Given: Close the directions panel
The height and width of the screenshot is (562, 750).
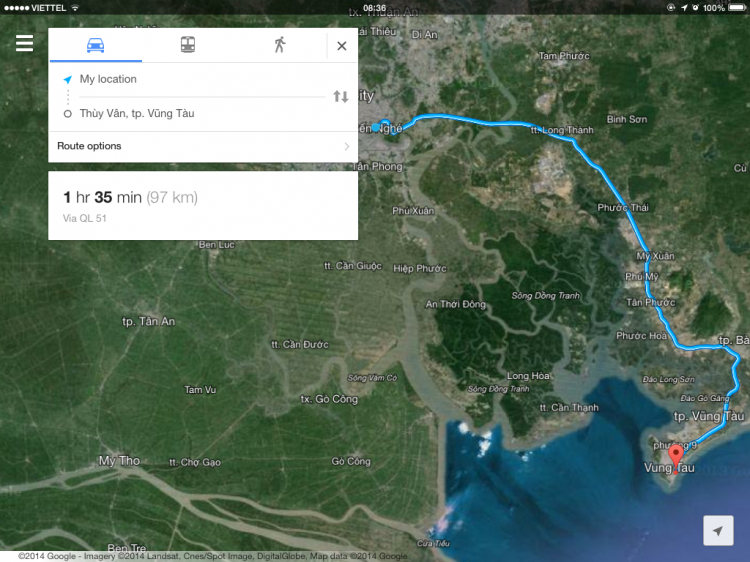Looking at the screenshot, I should point(342,45).
